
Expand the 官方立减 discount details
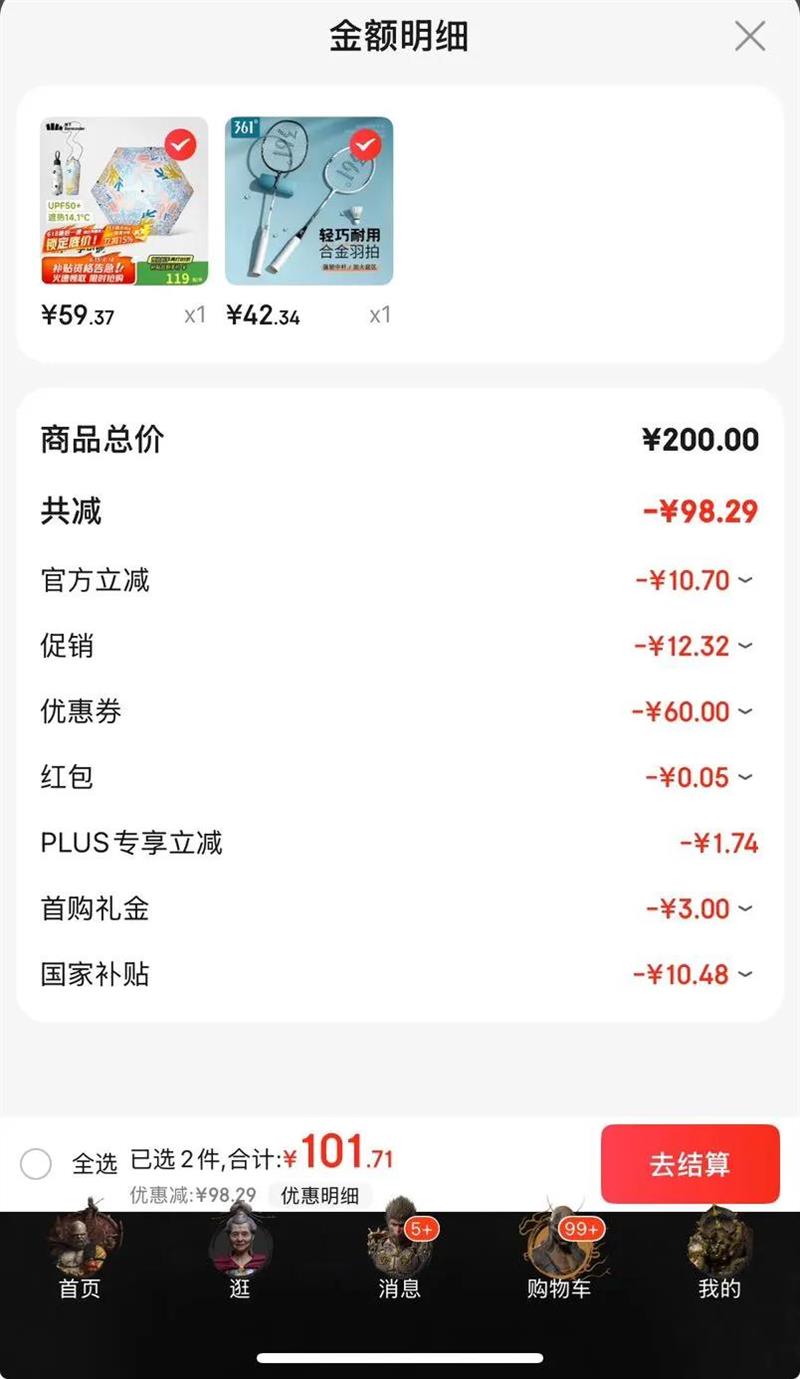745,580
